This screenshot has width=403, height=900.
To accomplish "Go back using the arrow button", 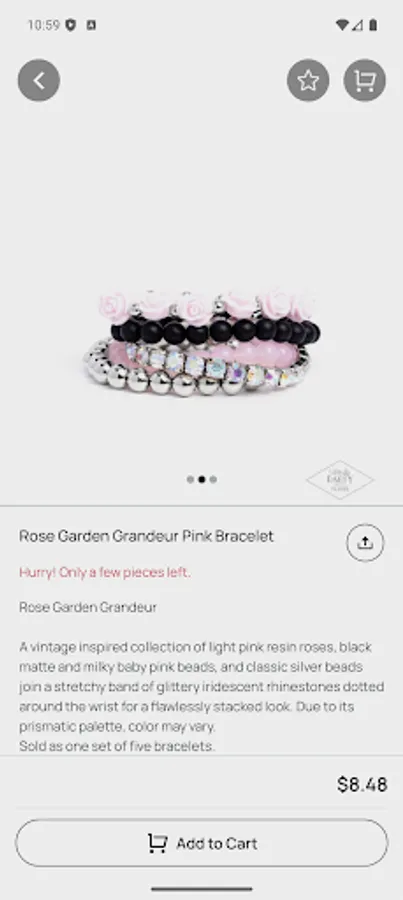I will click(38, 81).
